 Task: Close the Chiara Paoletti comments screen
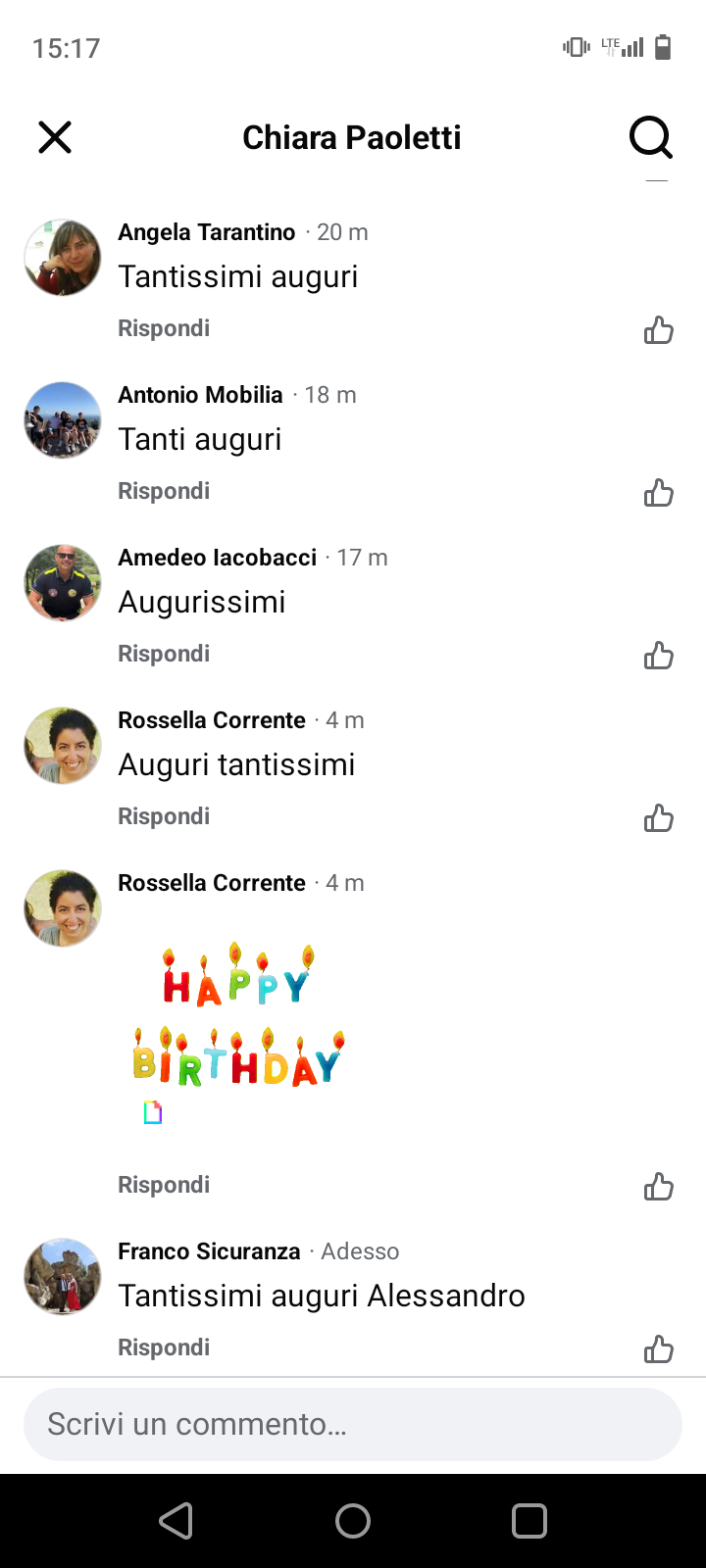tap(55, 137)
